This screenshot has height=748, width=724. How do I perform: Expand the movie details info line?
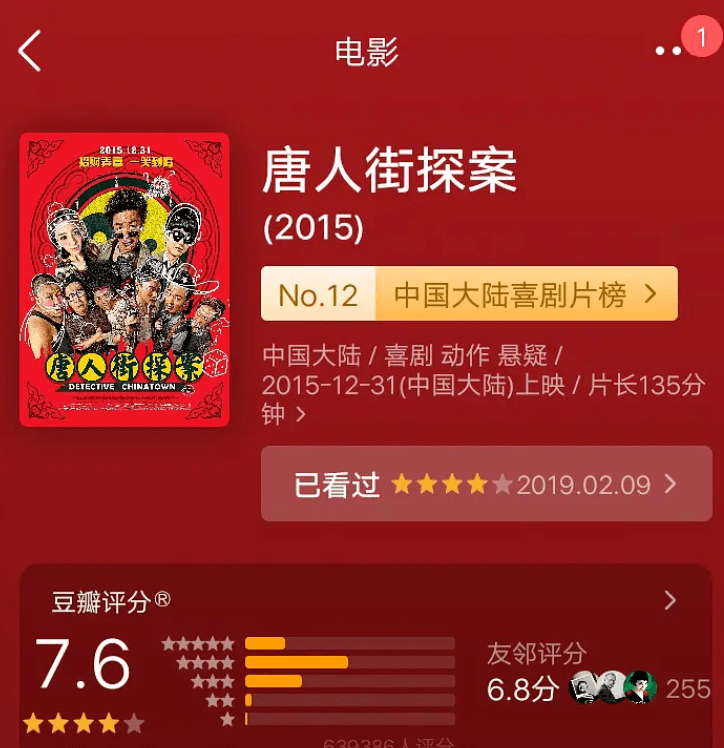pyautogui.click(x=483, y=384)
